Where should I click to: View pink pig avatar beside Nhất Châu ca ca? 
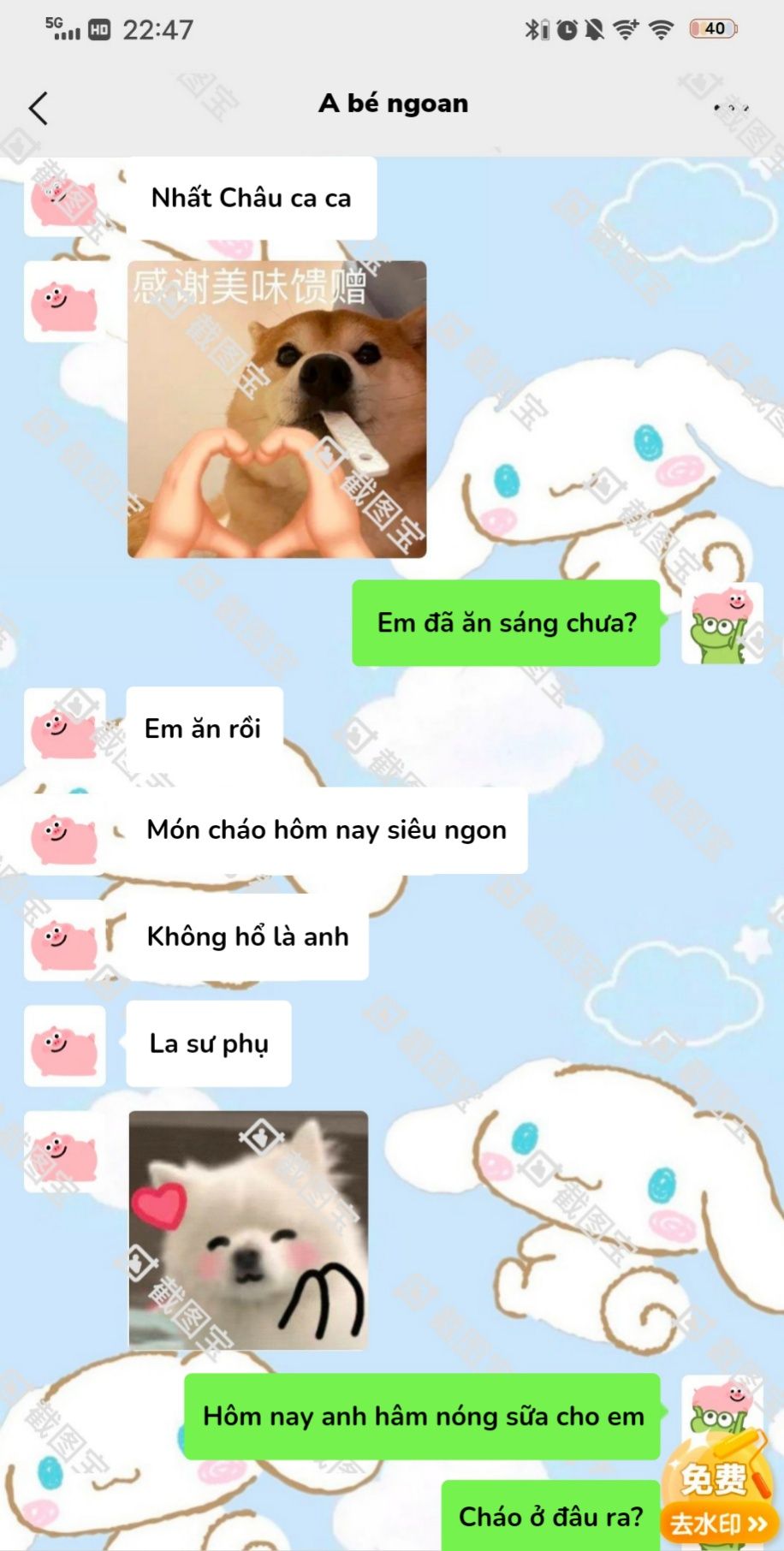coord(65,199)
